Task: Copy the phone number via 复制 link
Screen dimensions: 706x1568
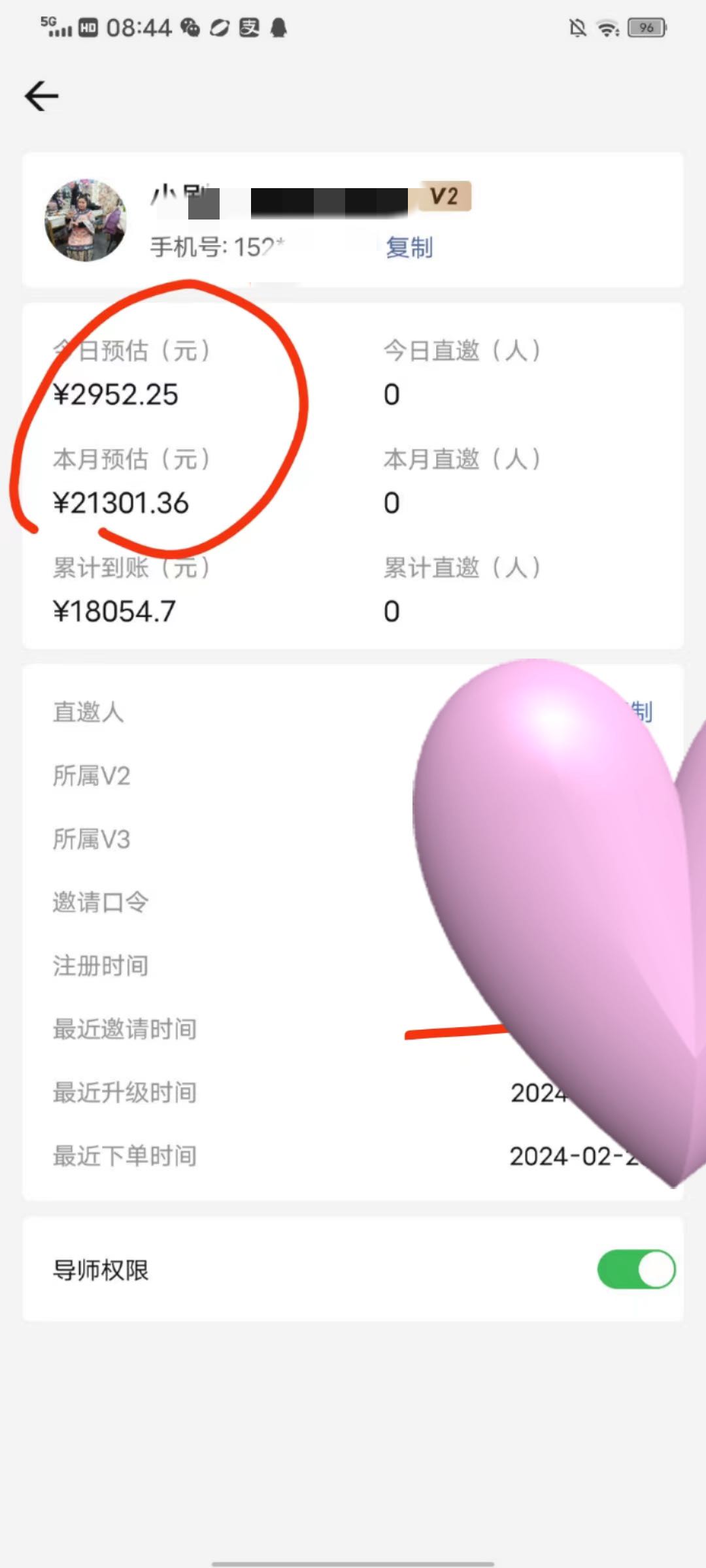Action: (x=409, y=248)
